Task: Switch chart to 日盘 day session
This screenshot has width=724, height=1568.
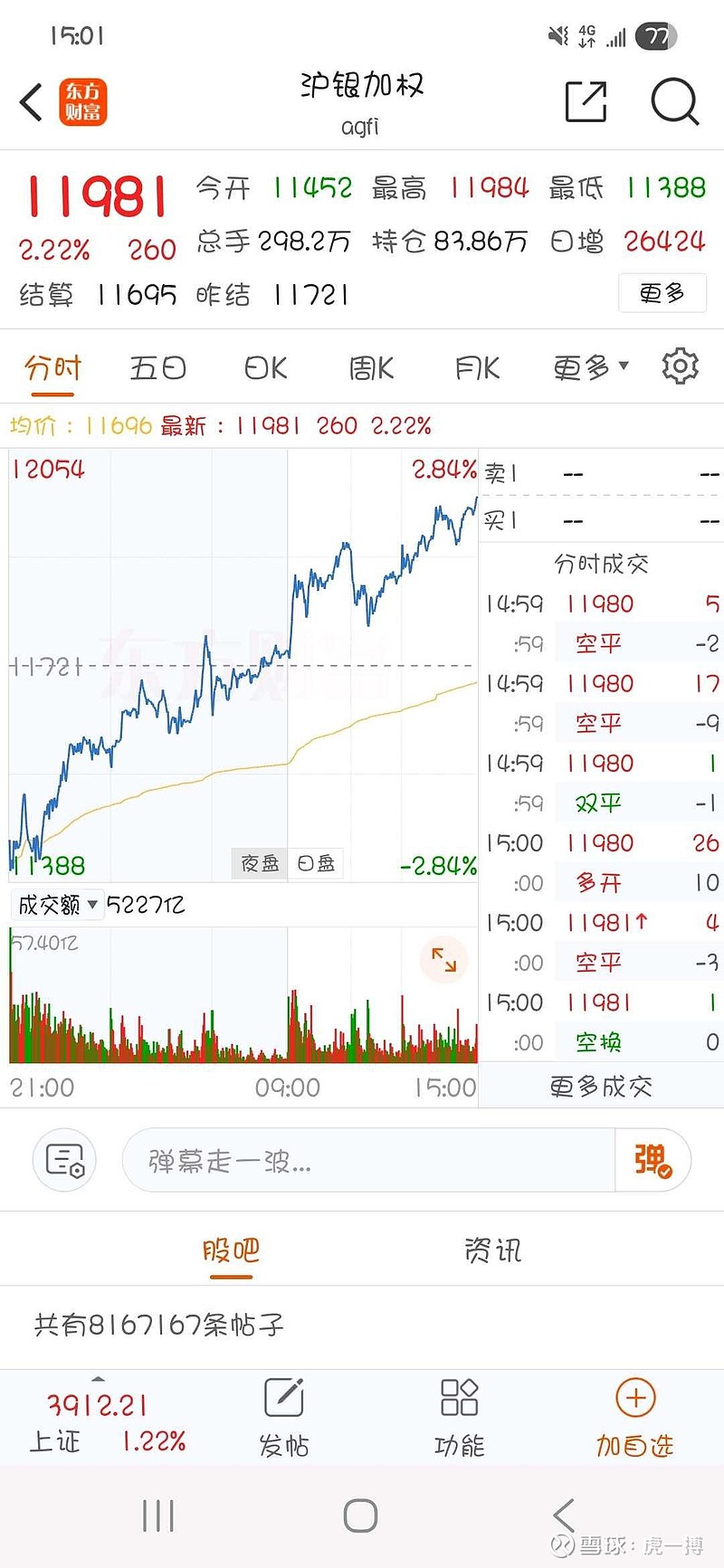Action: [317, 863]
